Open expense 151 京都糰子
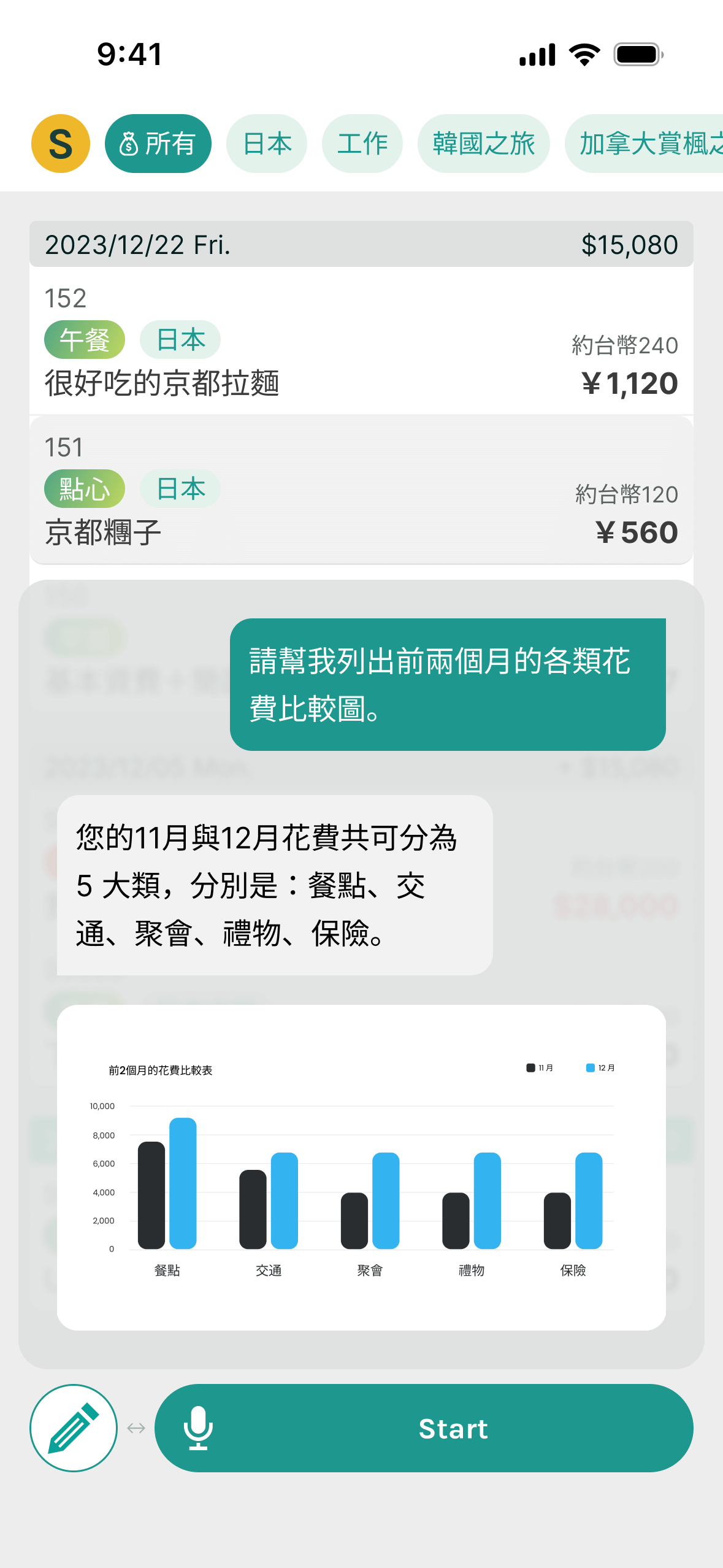 click(361, 490)
